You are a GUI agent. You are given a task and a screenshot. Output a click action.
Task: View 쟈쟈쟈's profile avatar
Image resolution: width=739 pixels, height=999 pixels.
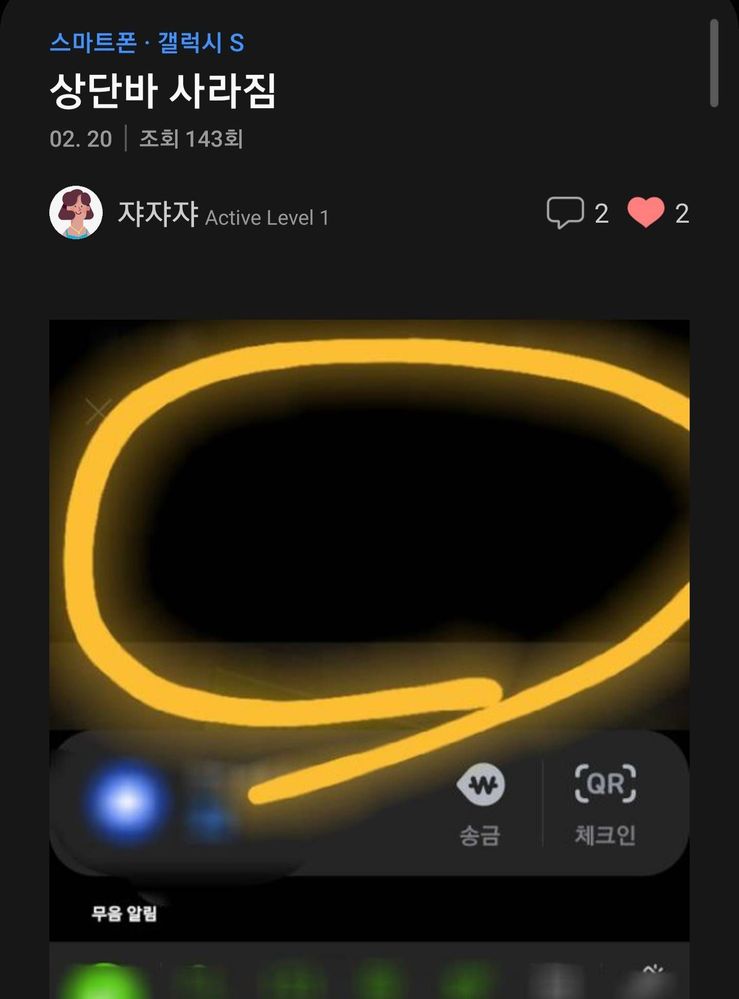76,212
